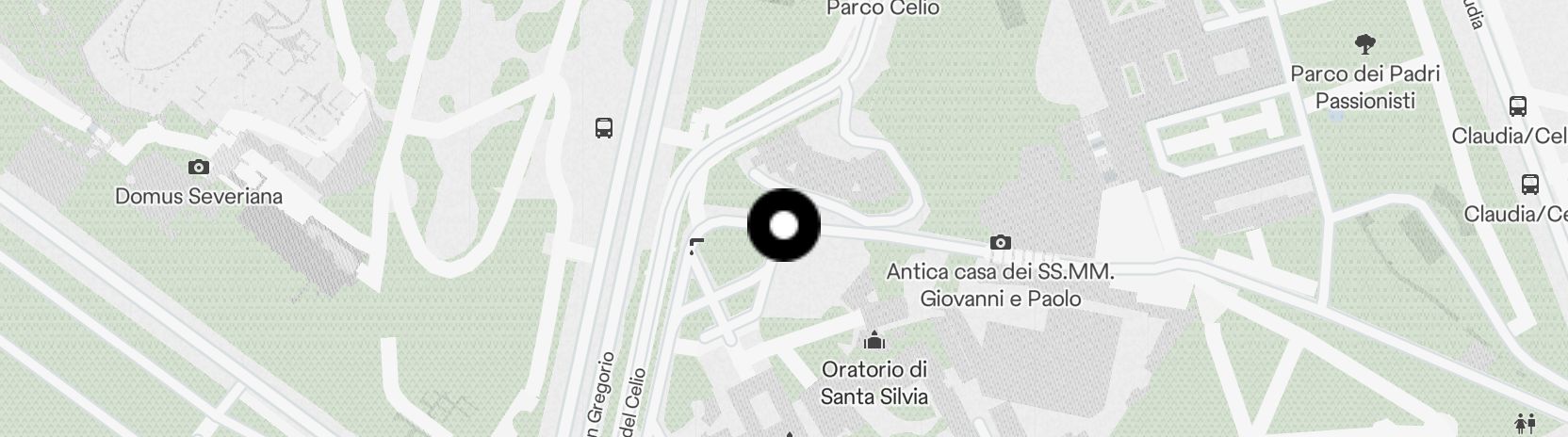Tap the bus stop near Via San Gregorio
Image resolution: width=1568 pixels, height=437 pixels.
(x=604, y=128)
